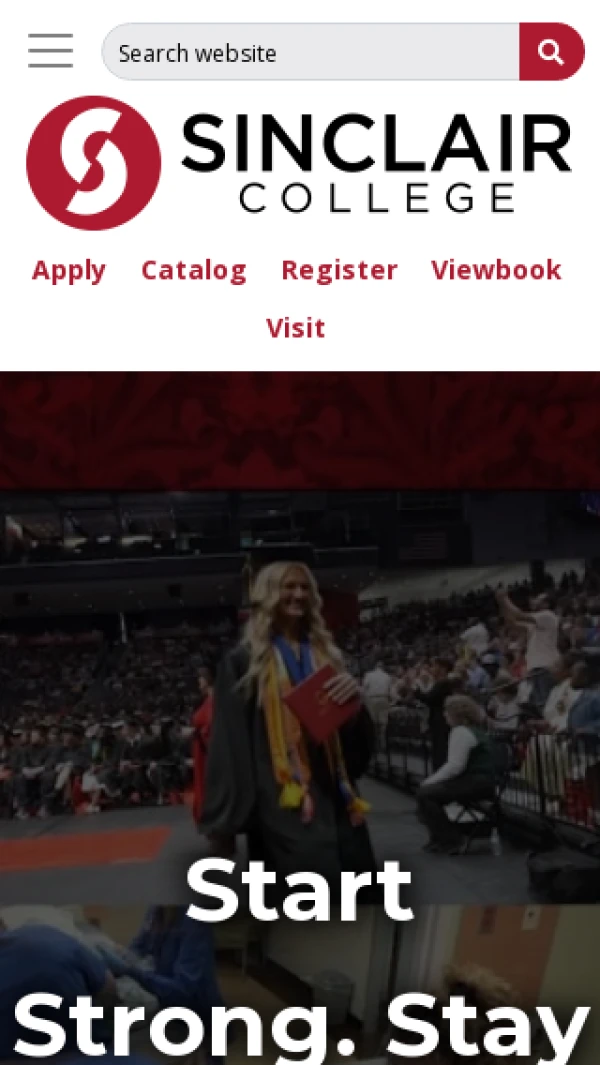Open the Catalog link
Screen dimensions: 600x1065
click(193, 270)
